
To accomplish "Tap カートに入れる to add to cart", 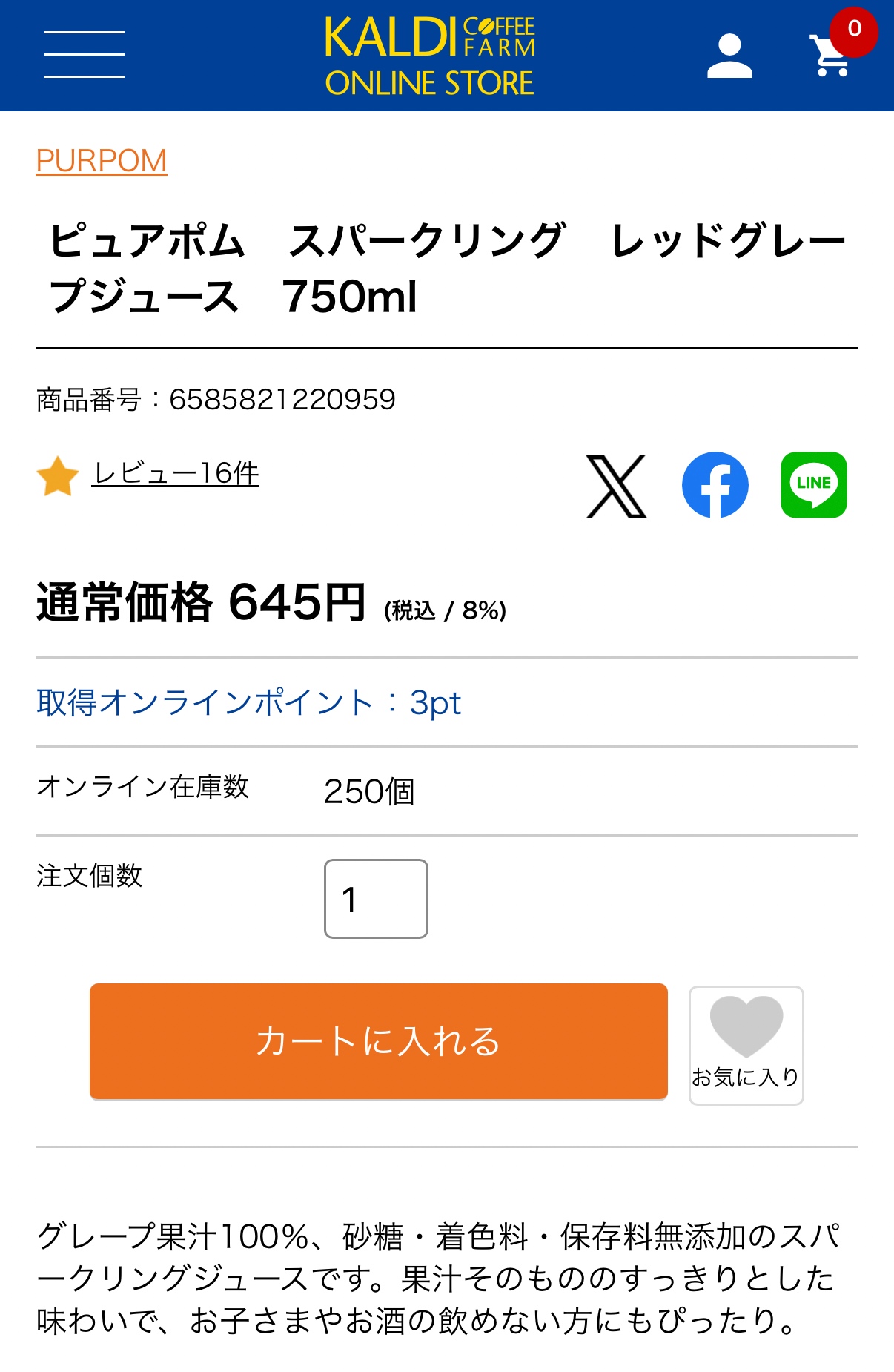I will click(378, 1041).
